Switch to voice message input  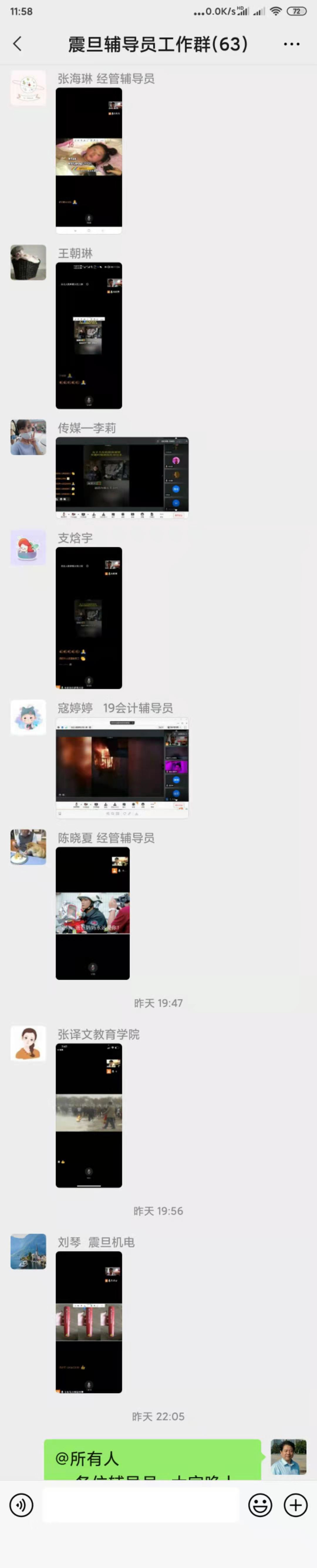tap(21, 1505)
